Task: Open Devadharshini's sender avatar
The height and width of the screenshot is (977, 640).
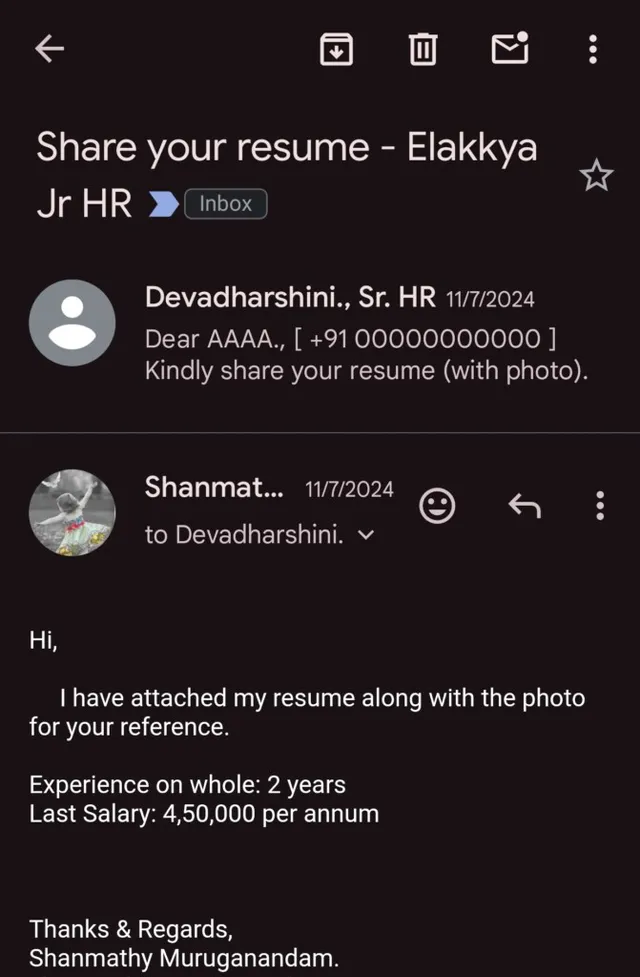Action: pos(72,322)
